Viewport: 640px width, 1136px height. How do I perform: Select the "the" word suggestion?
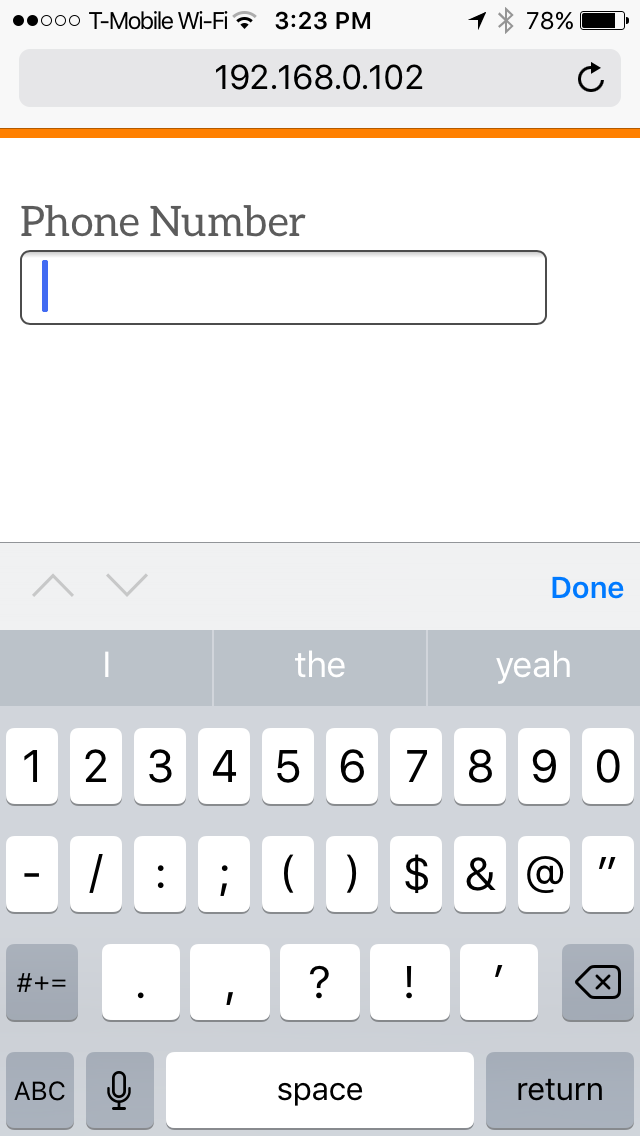click(320, 666)
